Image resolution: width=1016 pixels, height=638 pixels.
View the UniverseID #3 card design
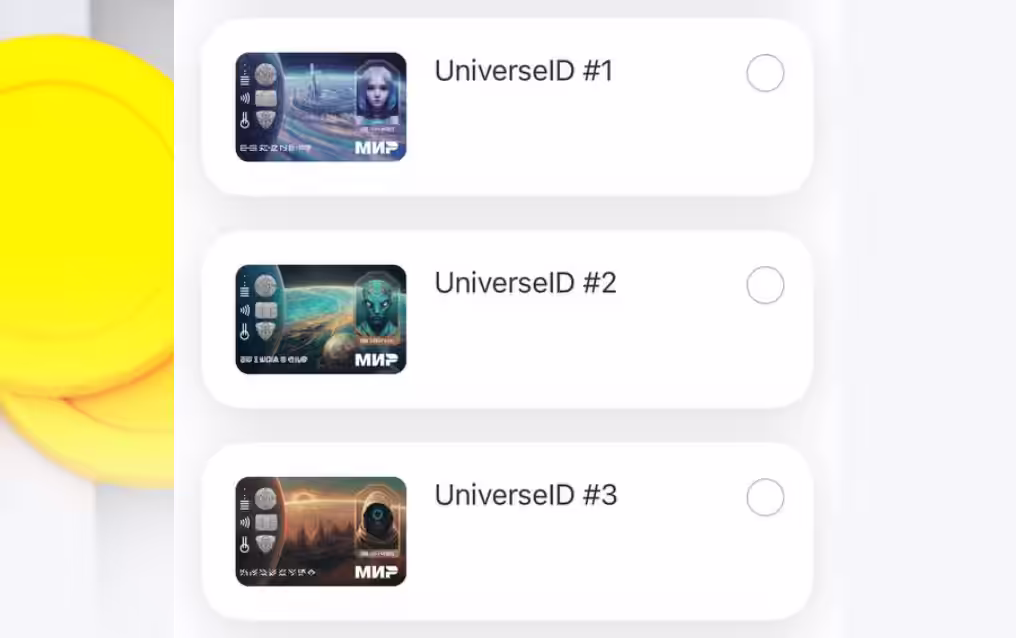coord(321,531)
